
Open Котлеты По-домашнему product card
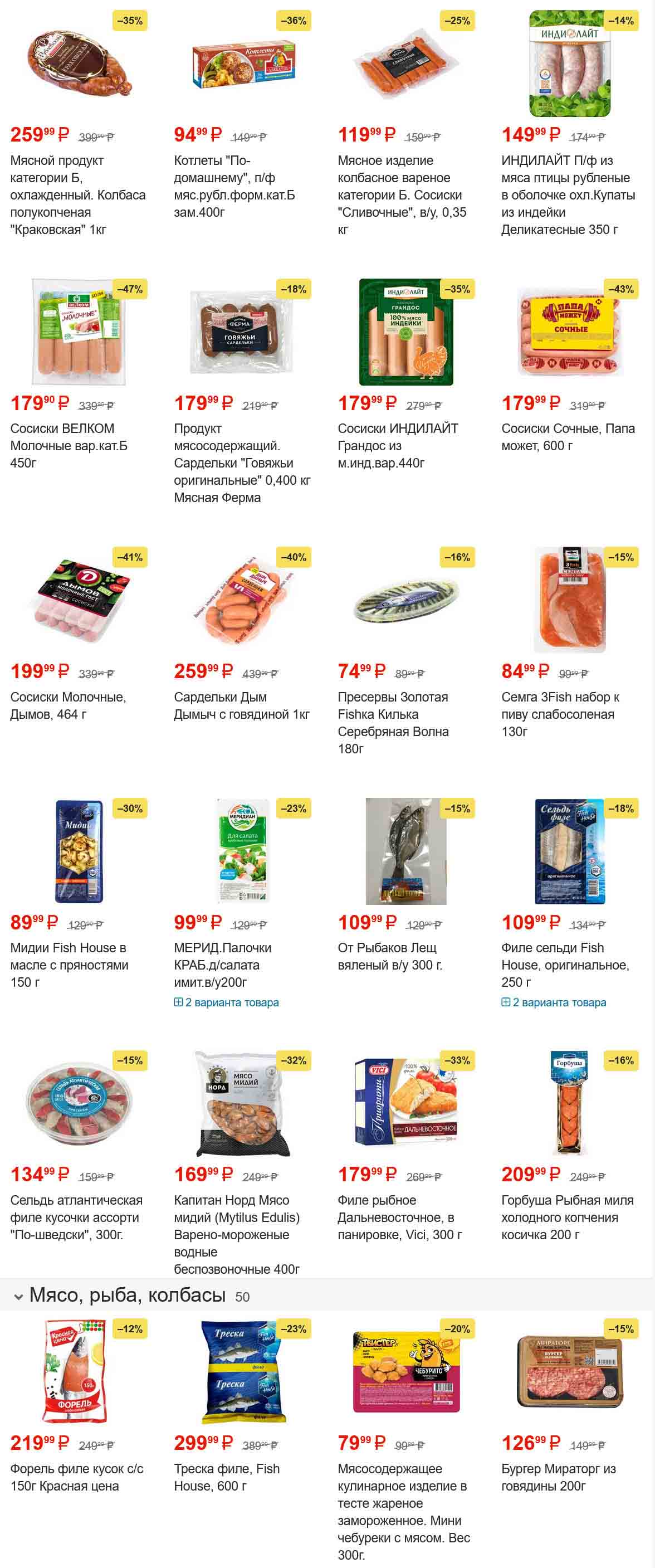tap(234, 186)
